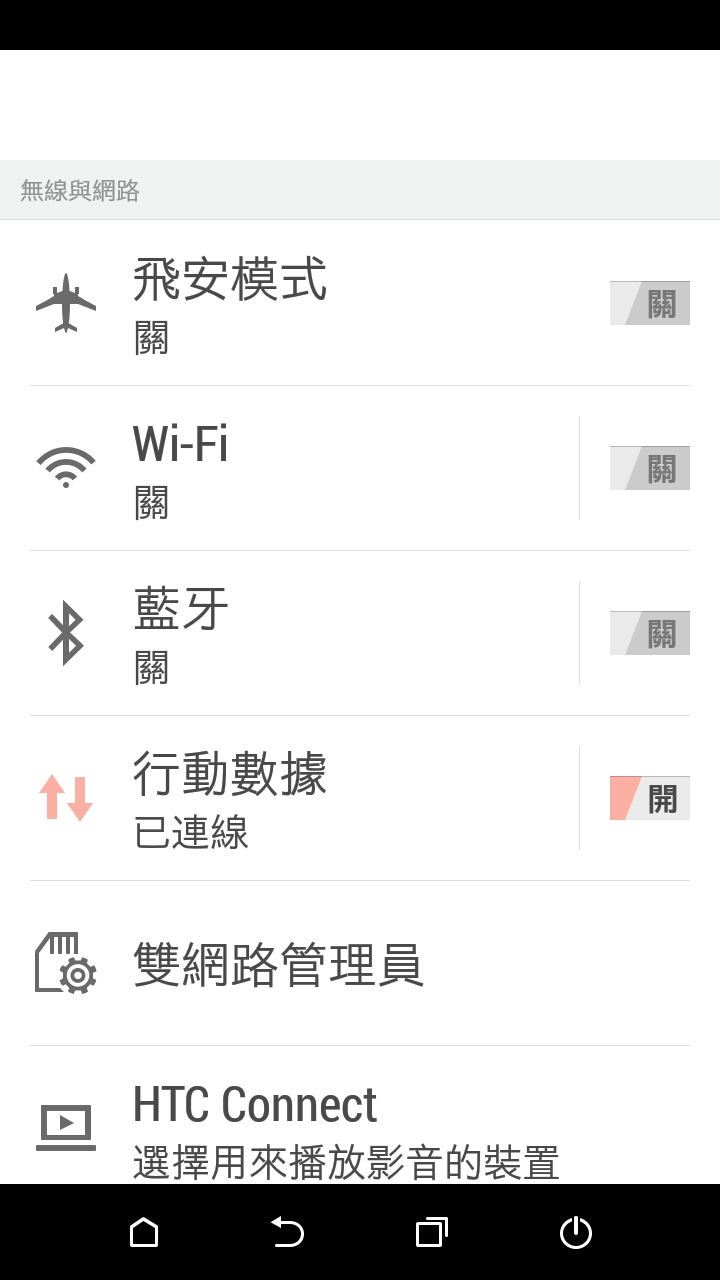Open 藍牙 Bluetooth settings
The width and height of the screenshot is (720, 1280).
tap(305, 633)
